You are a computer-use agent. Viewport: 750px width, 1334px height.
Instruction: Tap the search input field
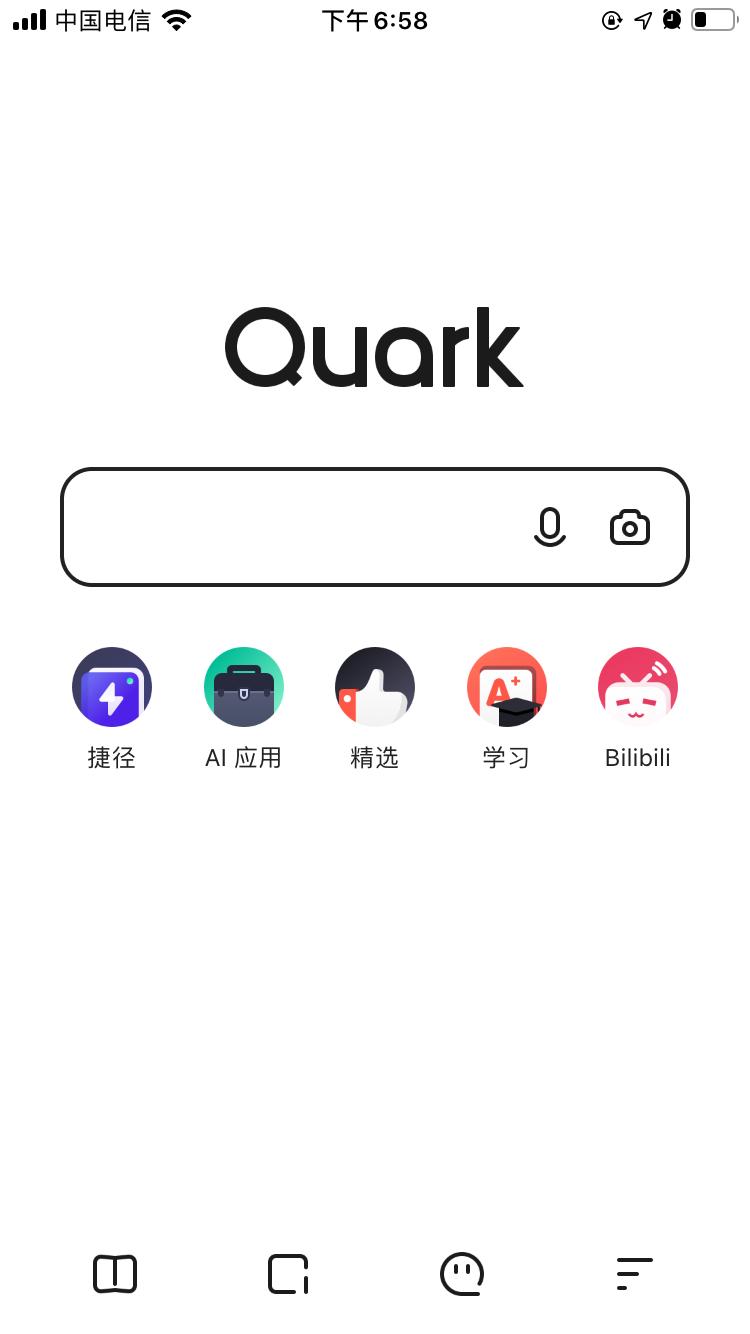(x=280, y=527)
